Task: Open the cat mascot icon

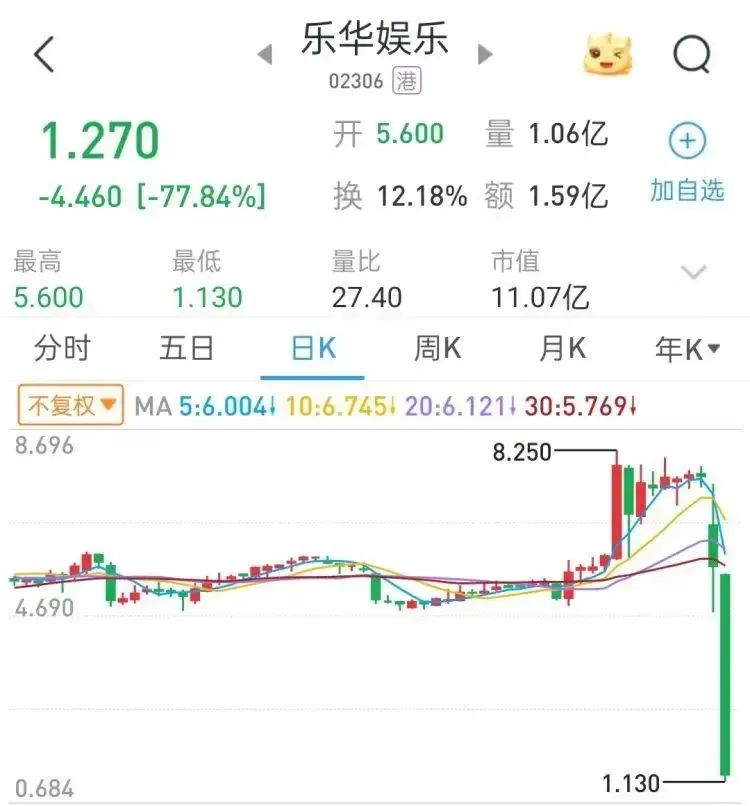Action: click(x=609, y=55)
